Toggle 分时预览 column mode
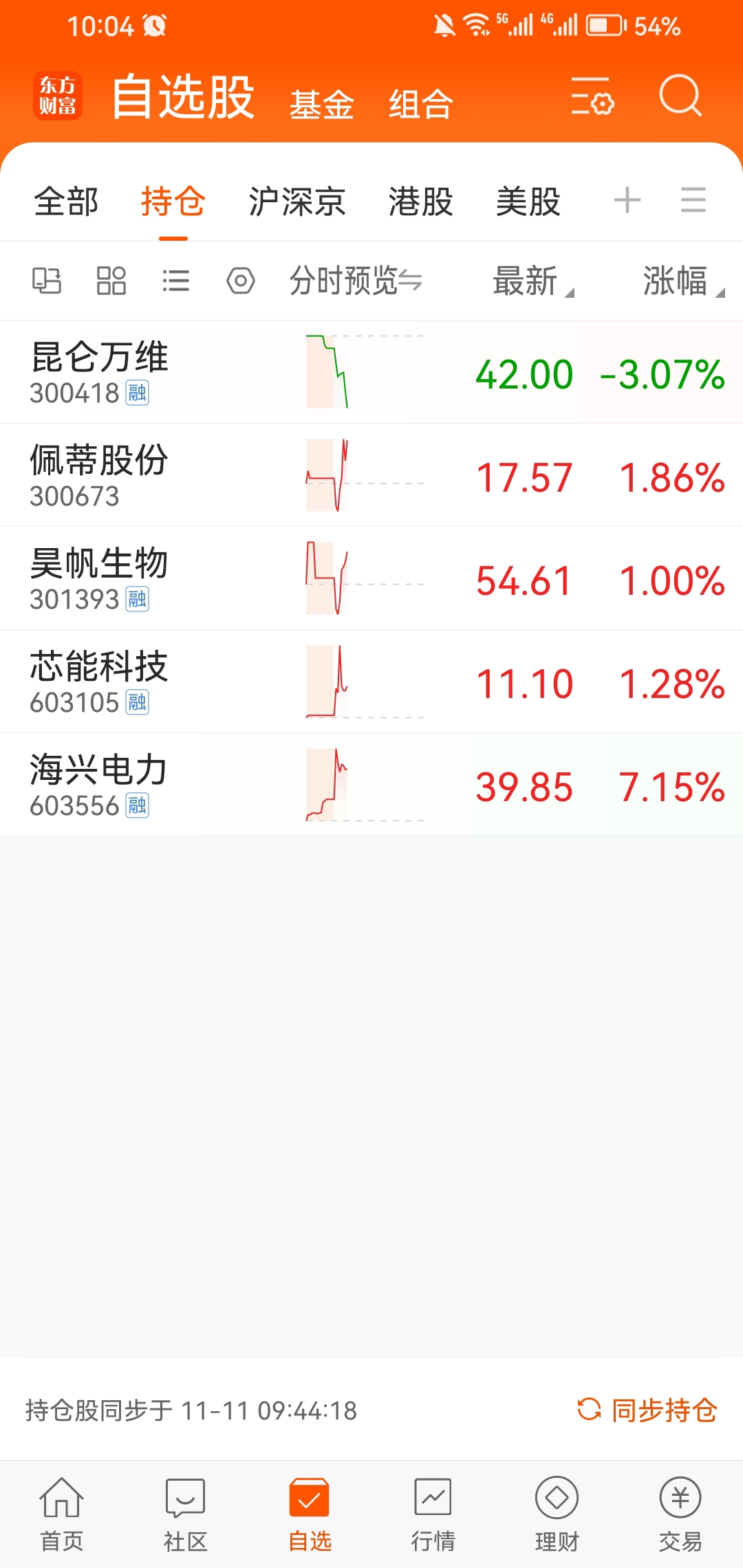Viewport: 743px width, 1568px height. pos(355,281)
